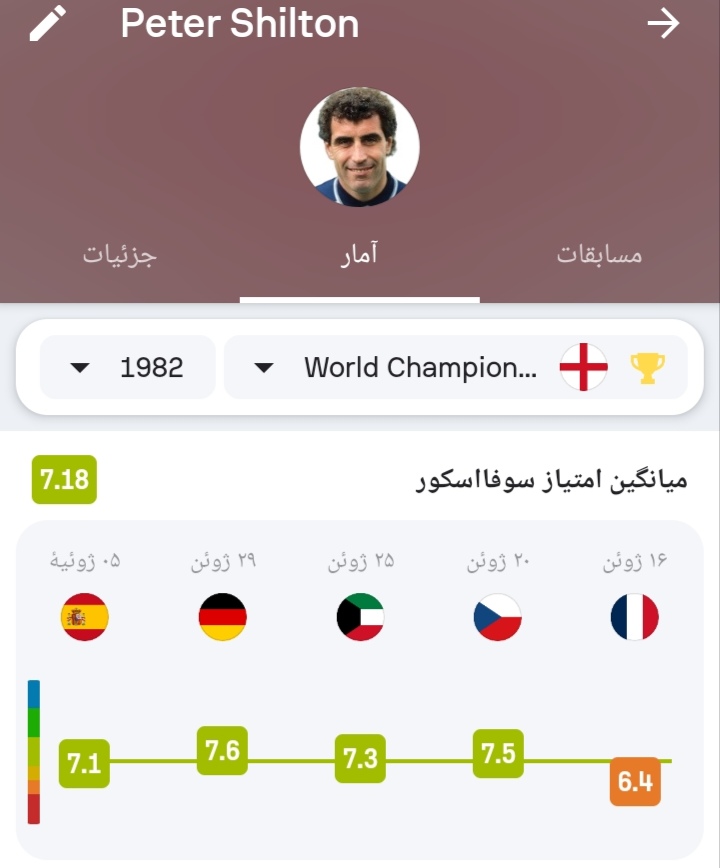Open the 7.6 rating against Germany
Viewport: 720px width, 868px height.
tap(222, 751)
